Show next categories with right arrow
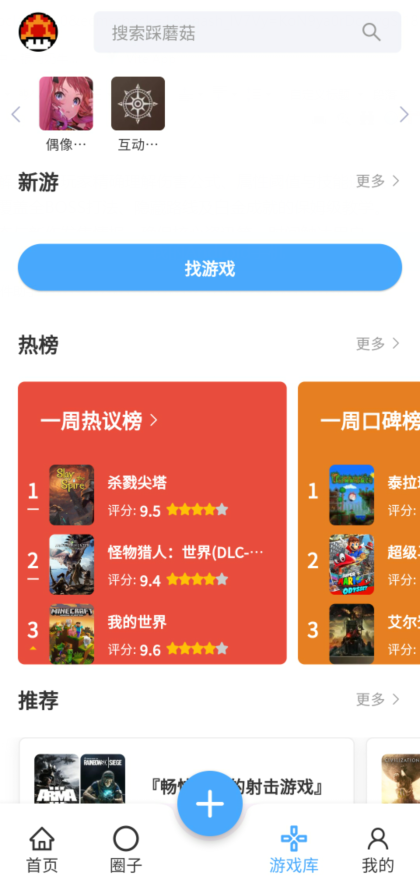 click(x=404, y=114)
